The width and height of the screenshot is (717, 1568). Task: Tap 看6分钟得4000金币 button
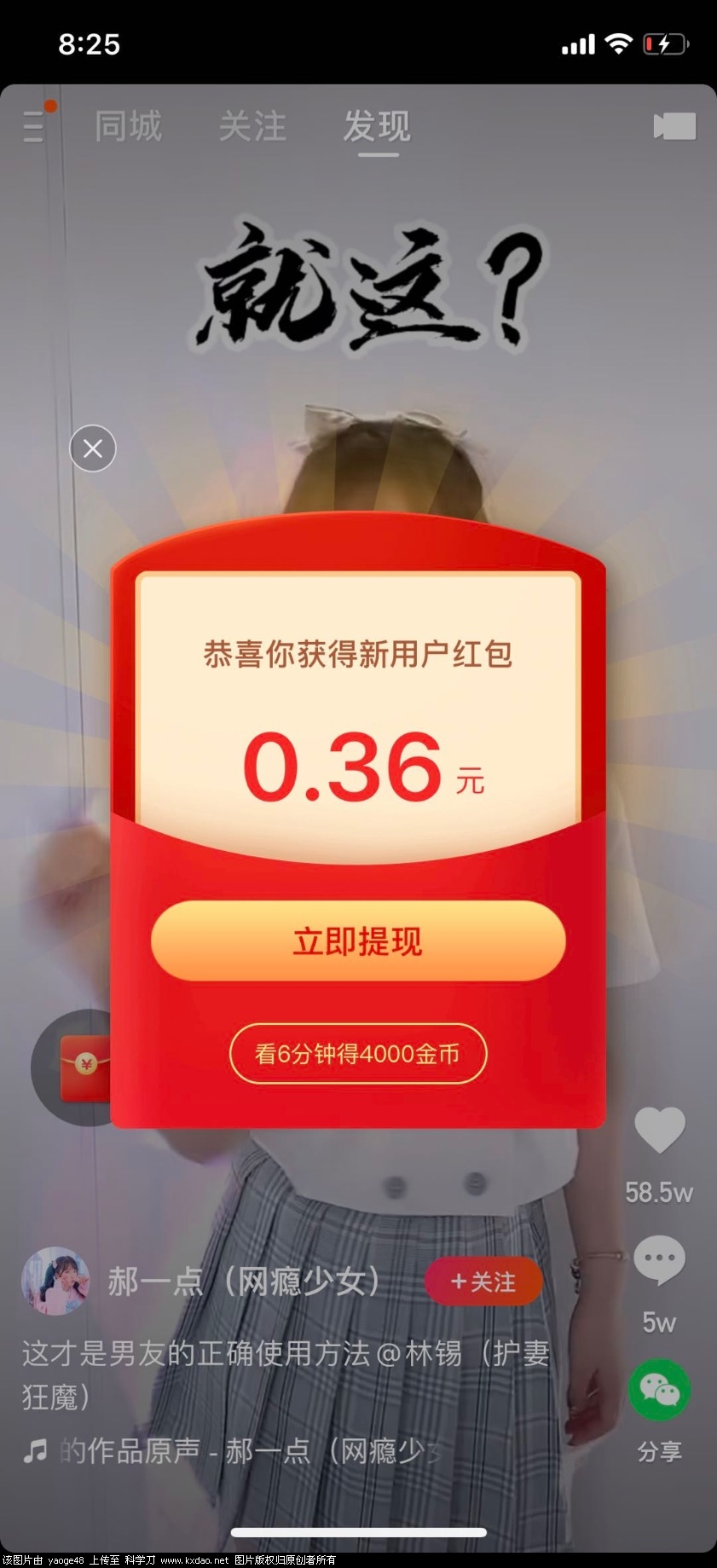click(358, 1054)
